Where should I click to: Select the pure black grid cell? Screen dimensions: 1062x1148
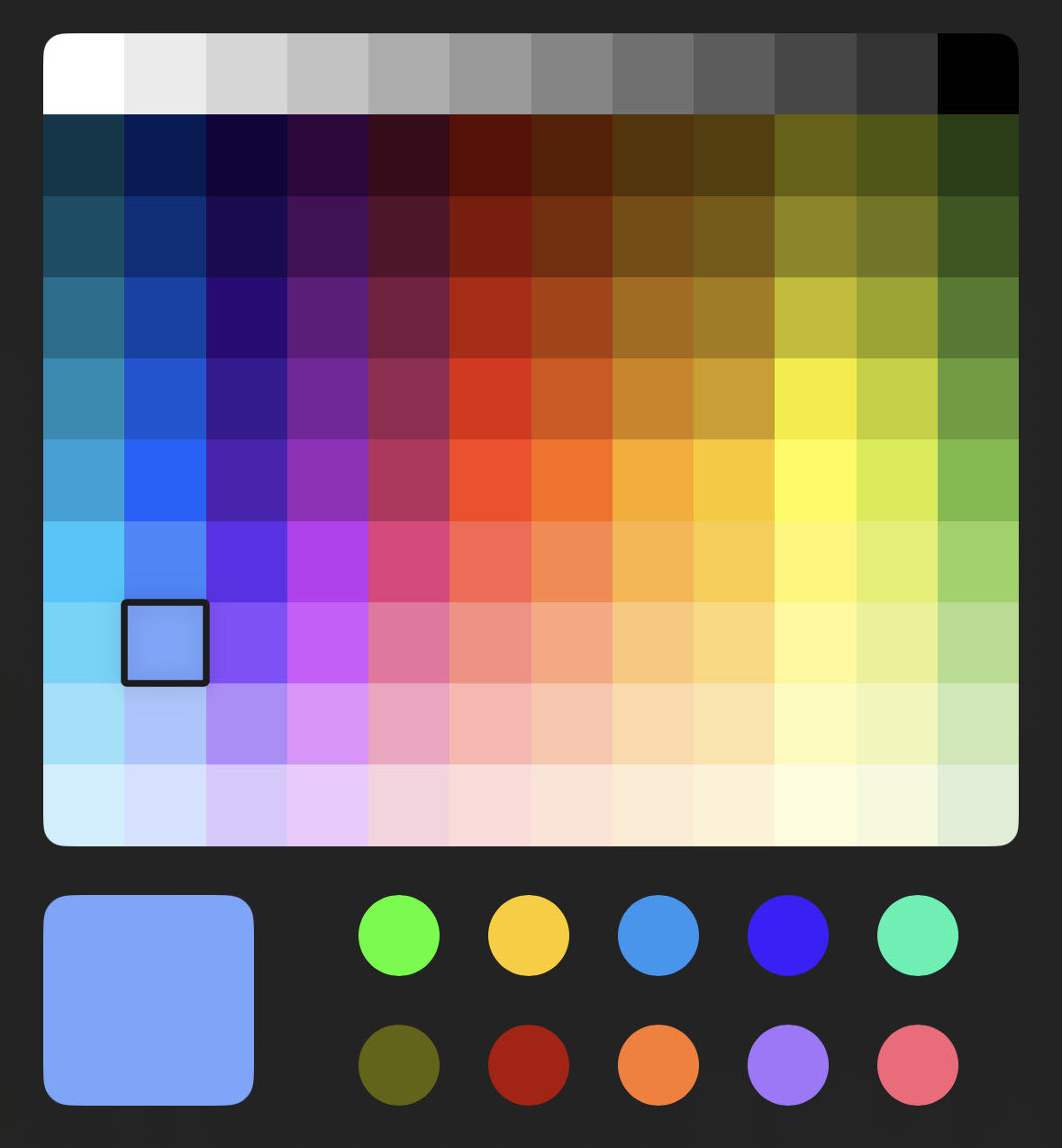[978, 74]
